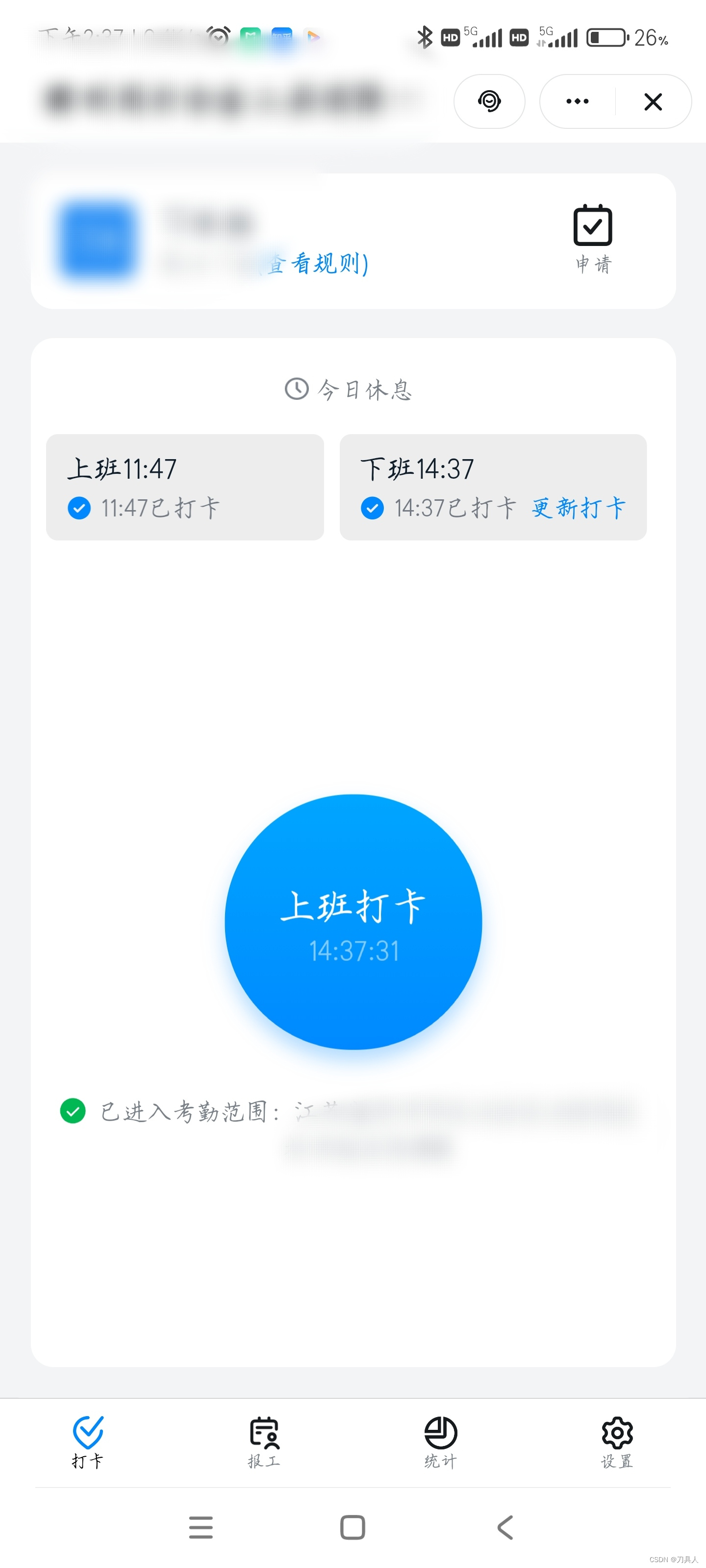
Task: Tap the 上班打卡 clock-in button
Action: coord(353,921)
